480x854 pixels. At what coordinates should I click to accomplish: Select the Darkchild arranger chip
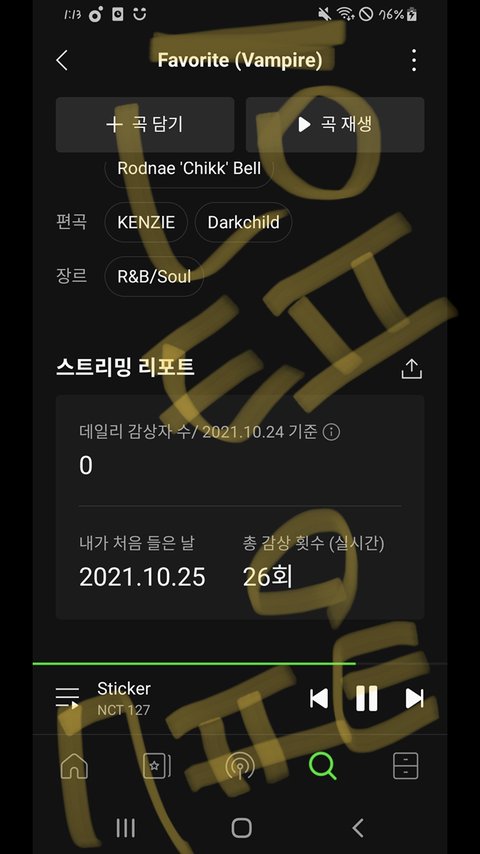coord(243,222)
